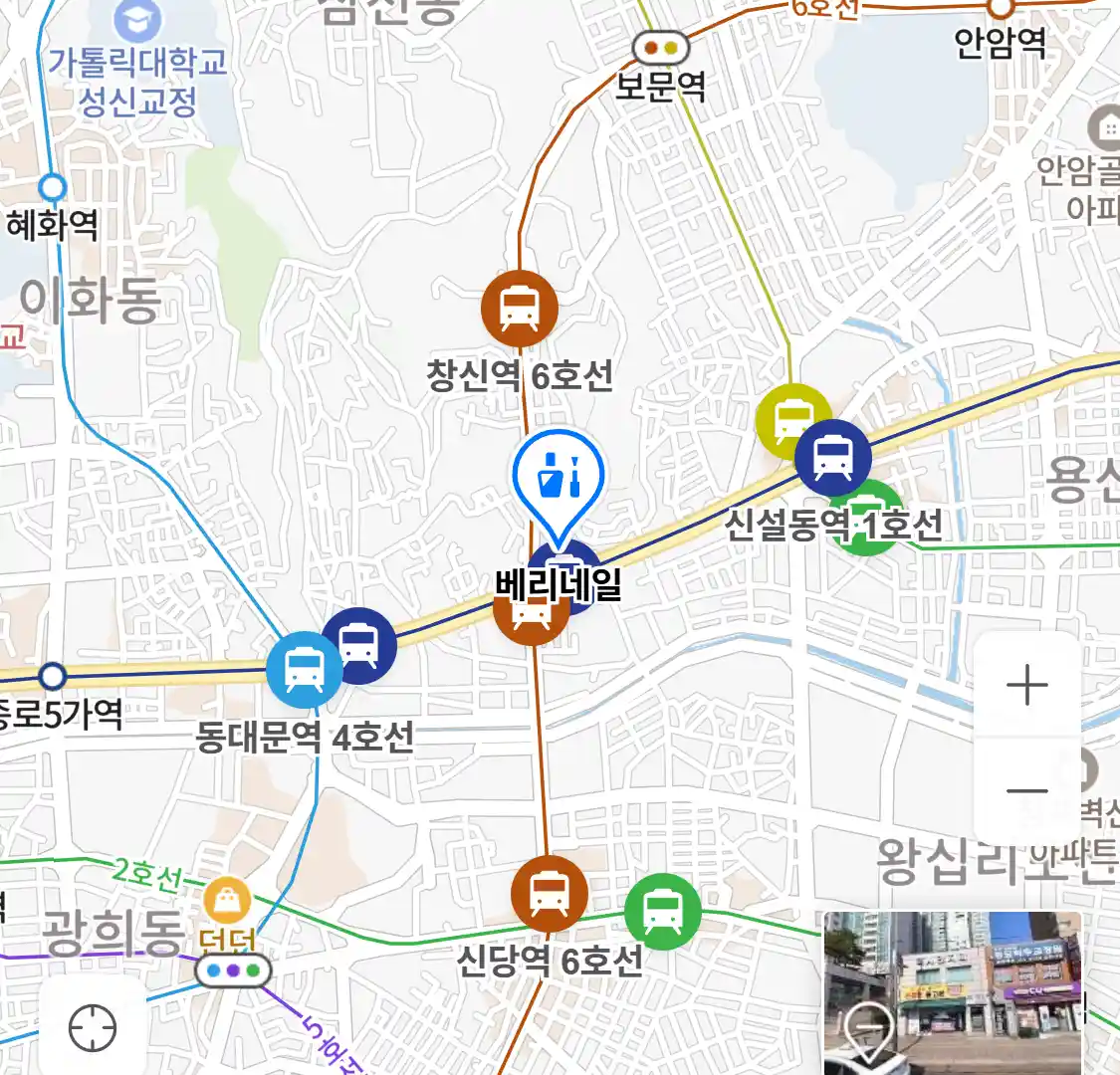The height and width of the screenshot is (1075, 1120).
Task: Tap the orange 신당역 6호선 marker
Action: pos(549,893)
